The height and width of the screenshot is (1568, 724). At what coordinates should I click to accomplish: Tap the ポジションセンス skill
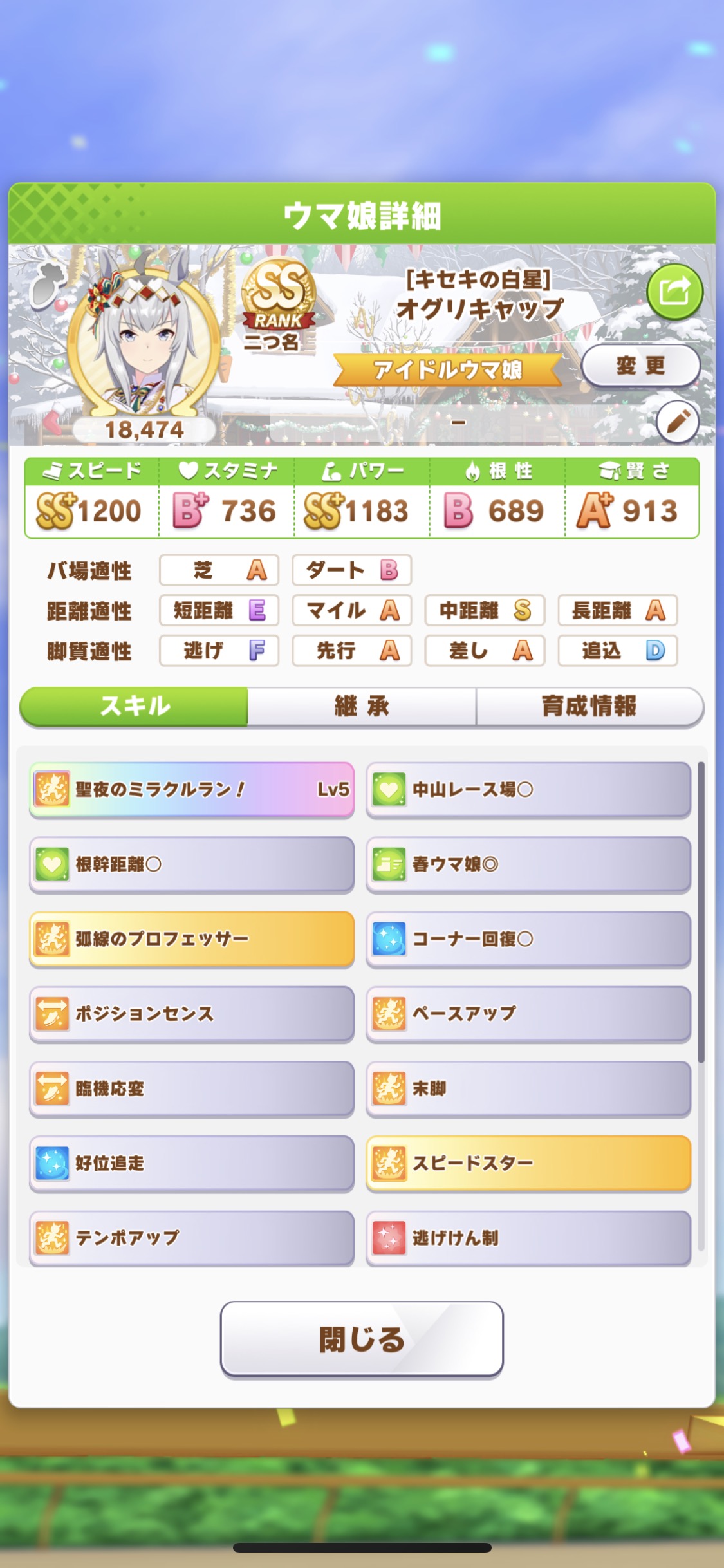[x=192, y=1013]
